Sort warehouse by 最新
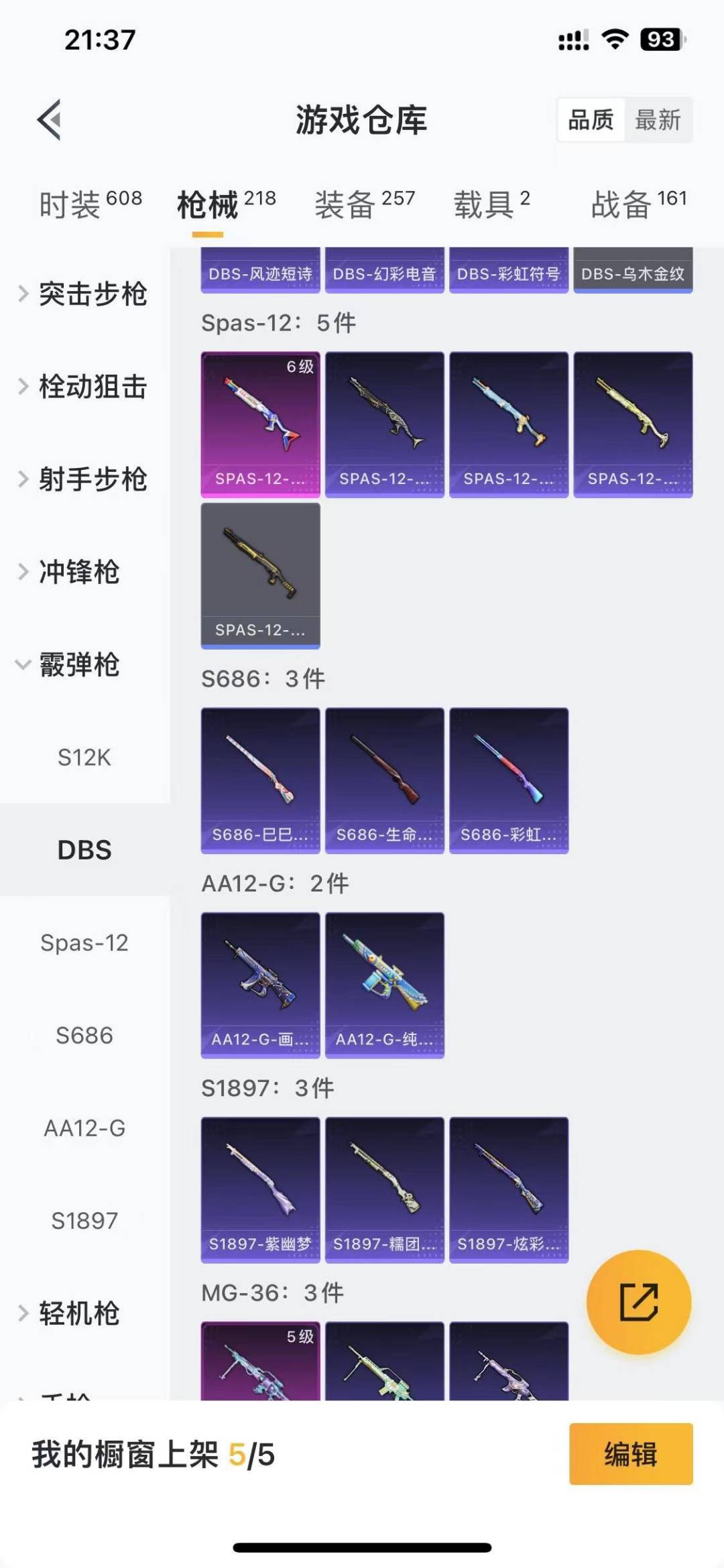The height and width of the screenshot is (1568, 724). [657, 120]
